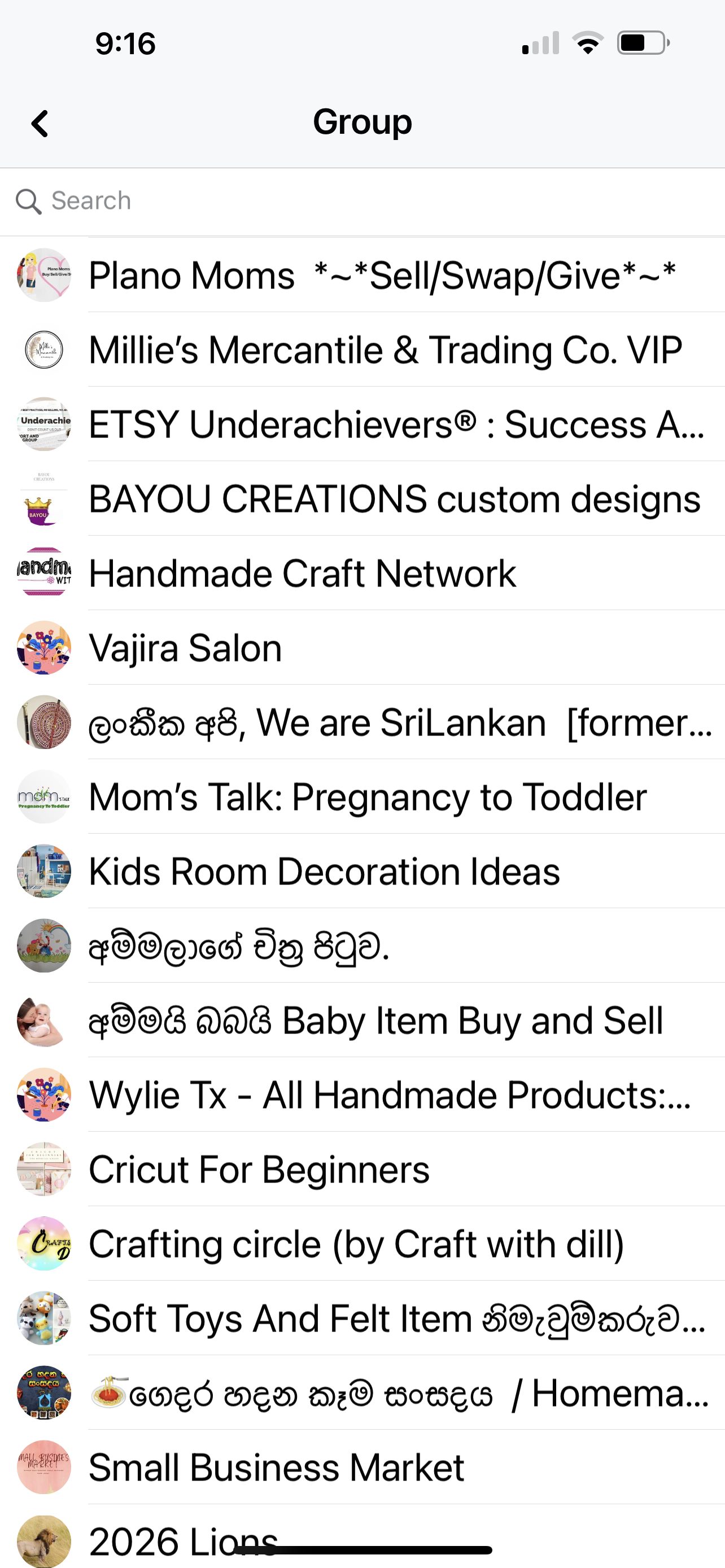725x1568 pixels.
Task: Open Cricut For Beginners group
Action: click(259, 1170)
